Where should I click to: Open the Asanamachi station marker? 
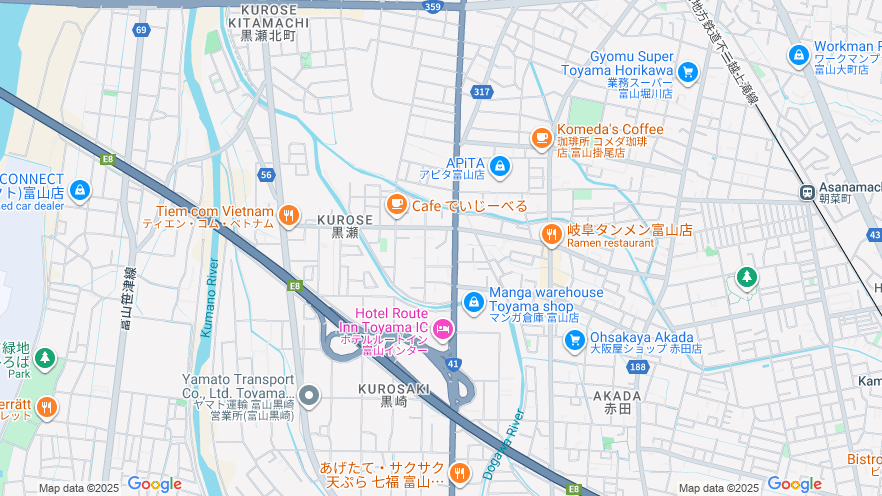[806, 192]
